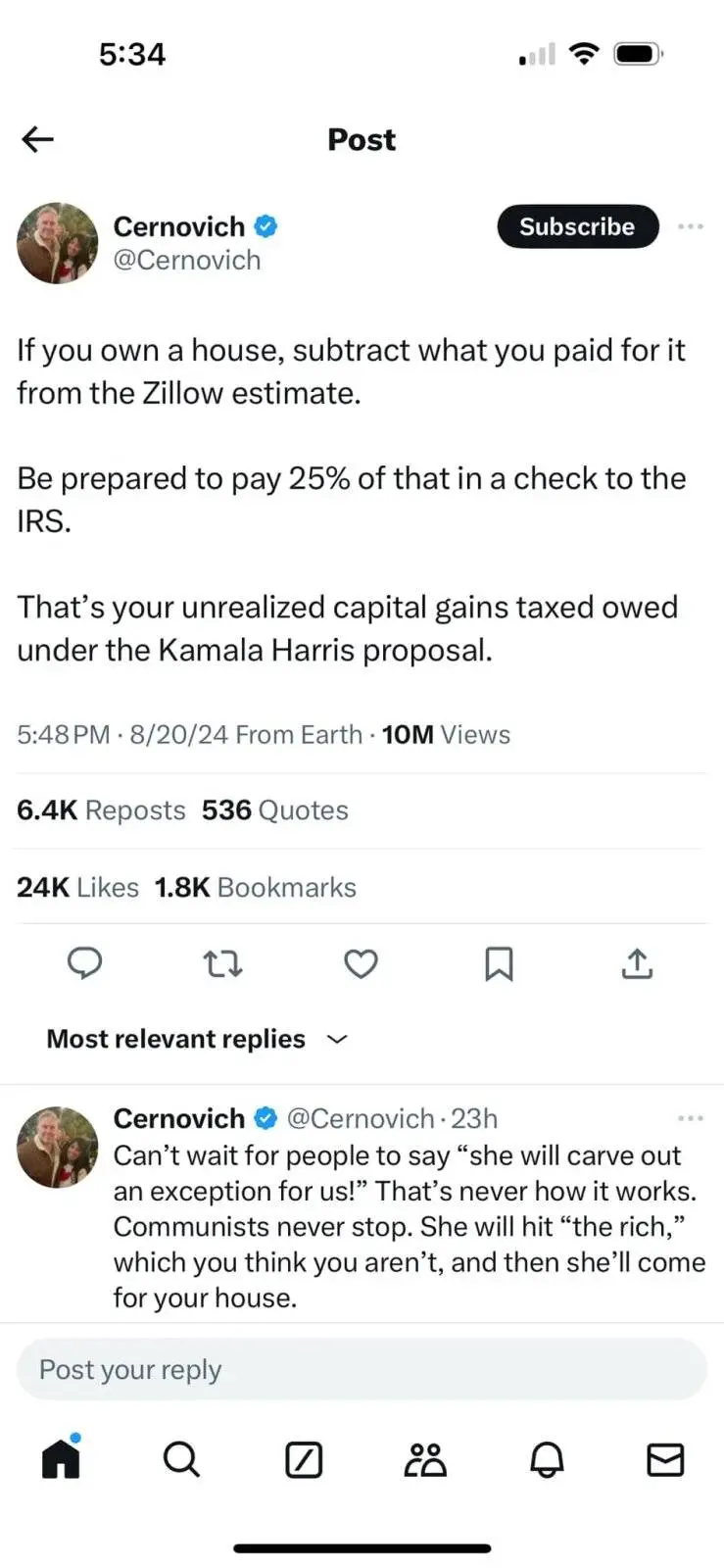Image resolution: width=724 pixels, height=1568 pixels.
Task: Switch to the Home tab
Action: coord(61,1460)
